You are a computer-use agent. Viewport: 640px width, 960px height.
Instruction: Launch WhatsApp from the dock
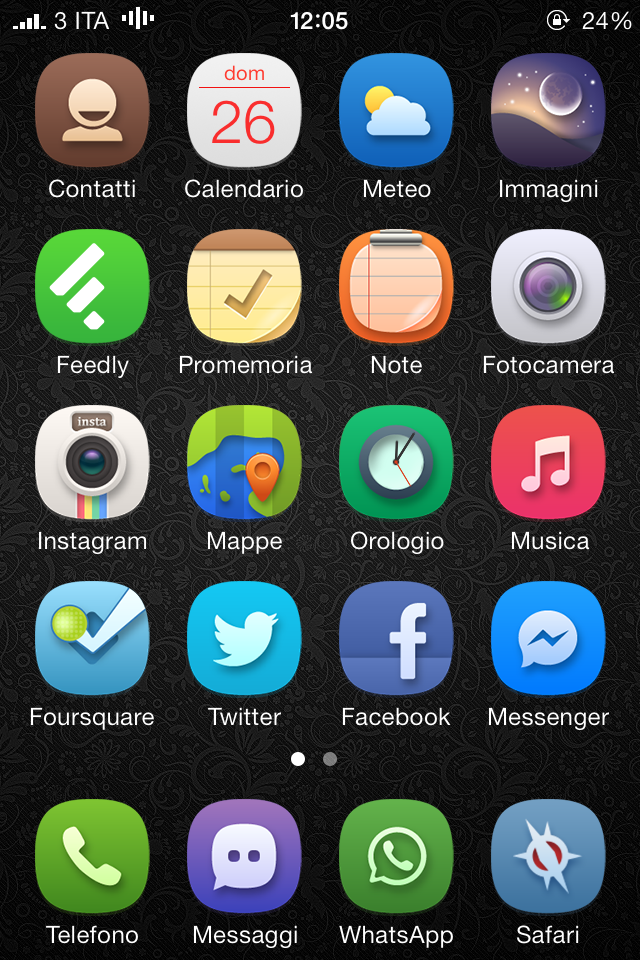click(396, 858)
